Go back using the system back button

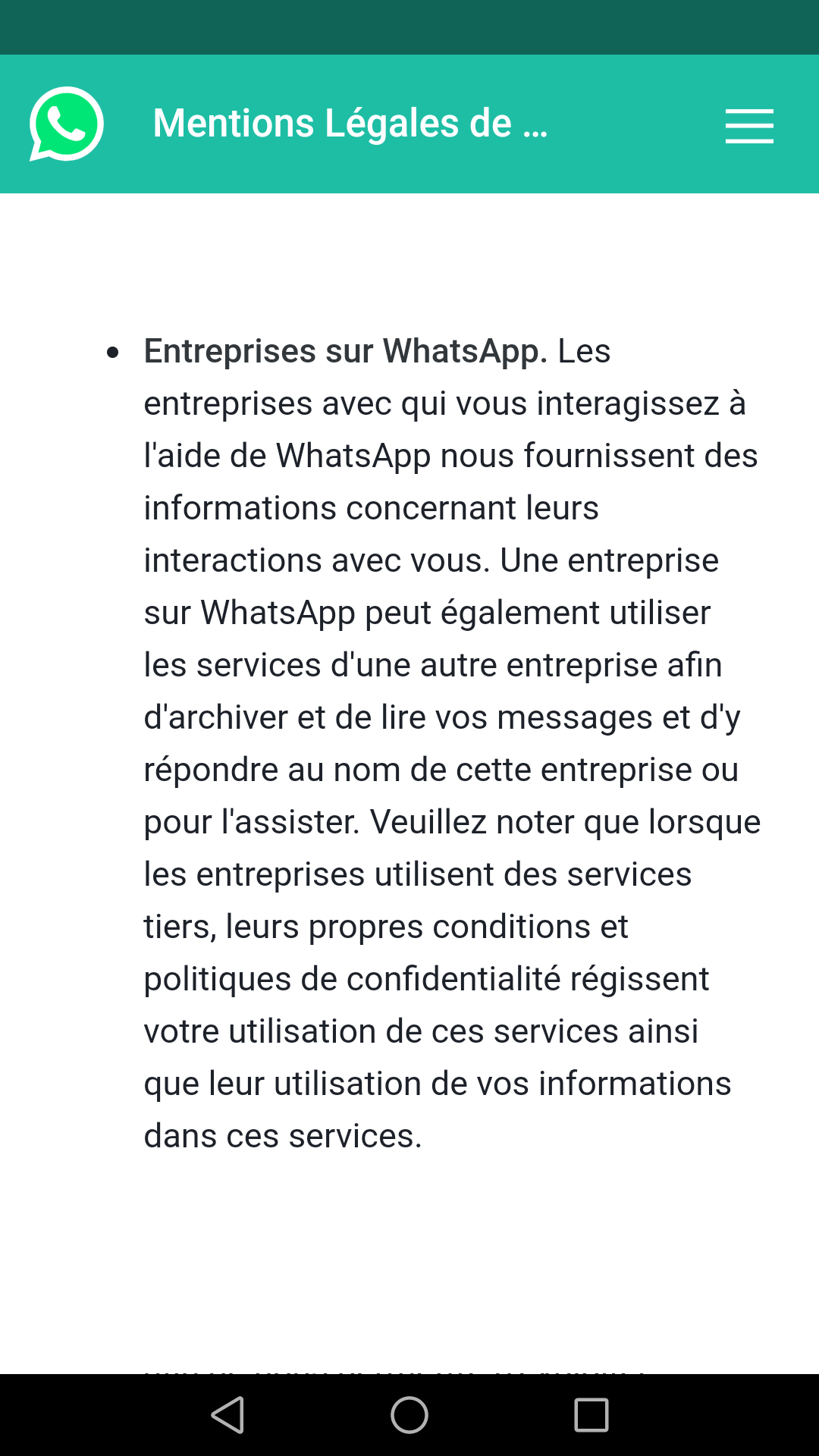227,1415
